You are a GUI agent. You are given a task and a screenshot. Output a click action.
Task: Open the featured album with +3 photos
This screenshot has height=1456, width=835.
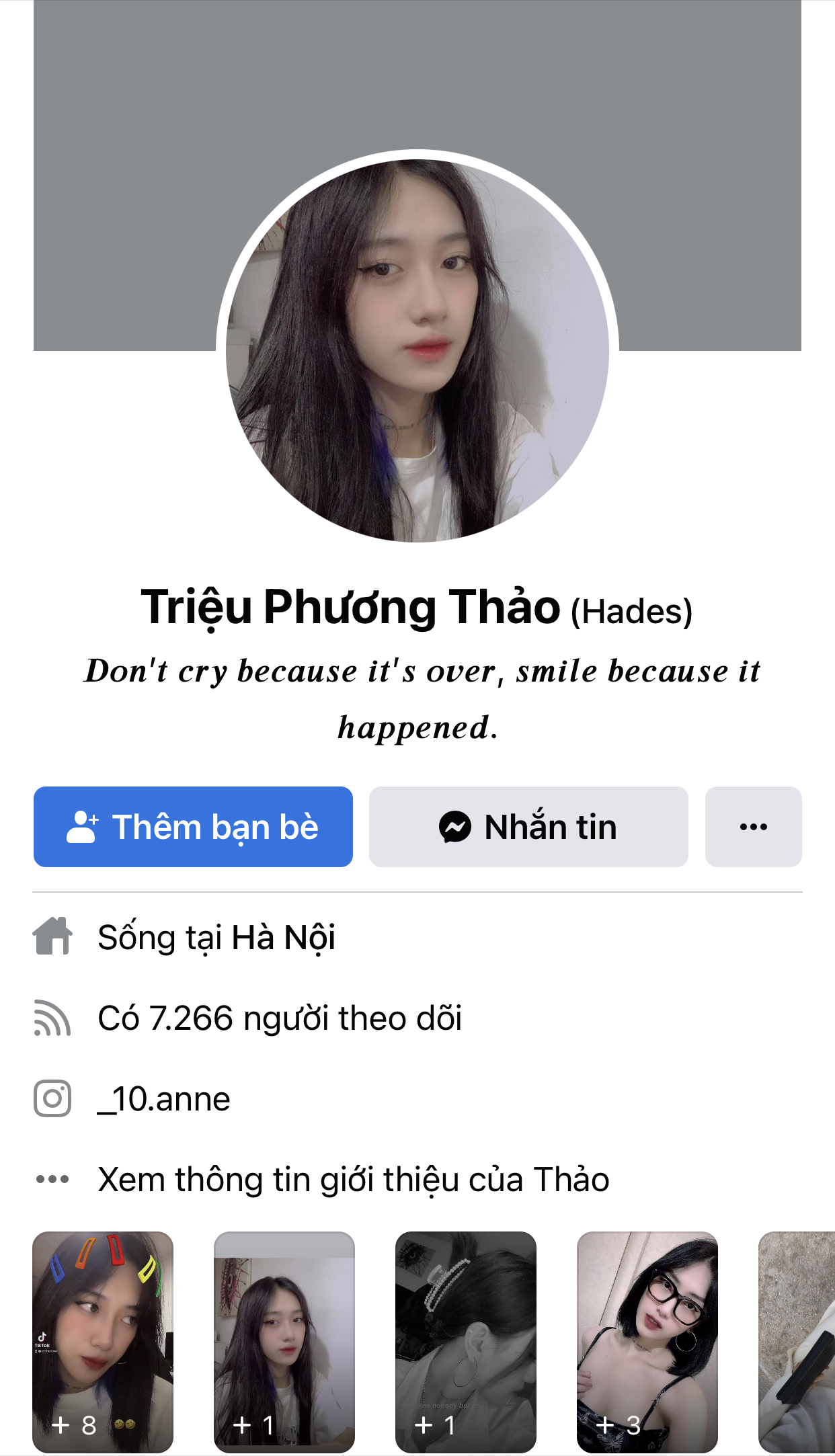(647, 1342)
